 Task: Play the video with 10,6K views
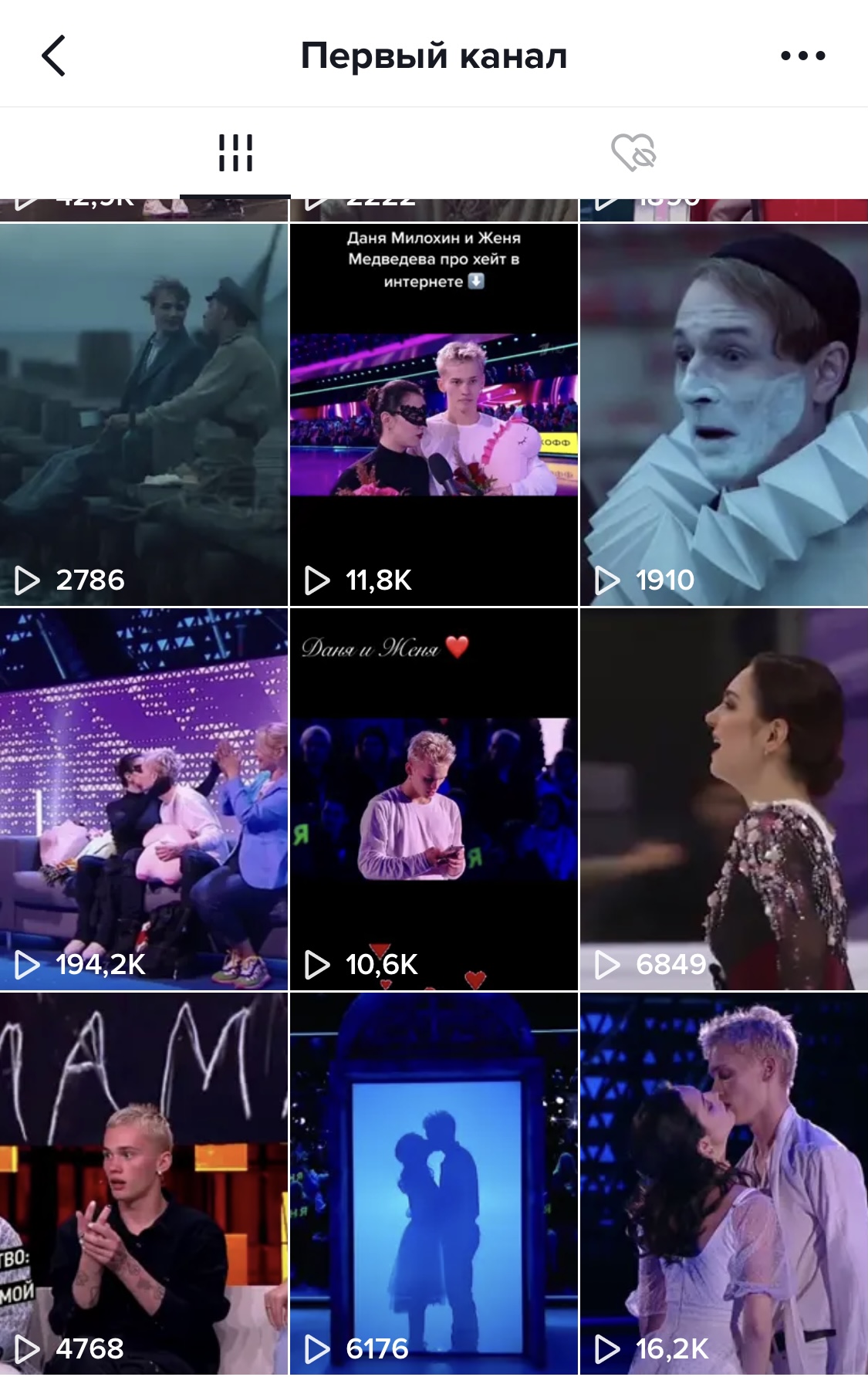434,799
